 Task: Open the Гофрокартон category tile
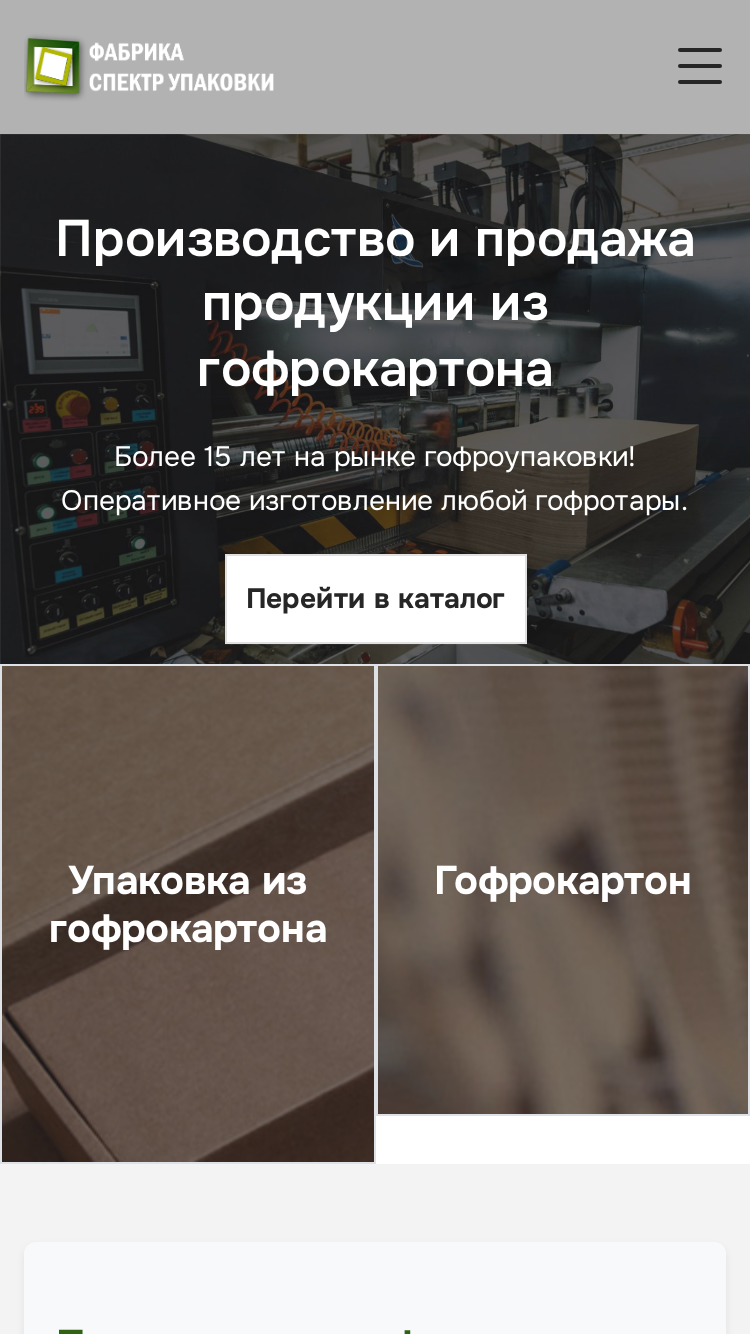click(563, 890)
